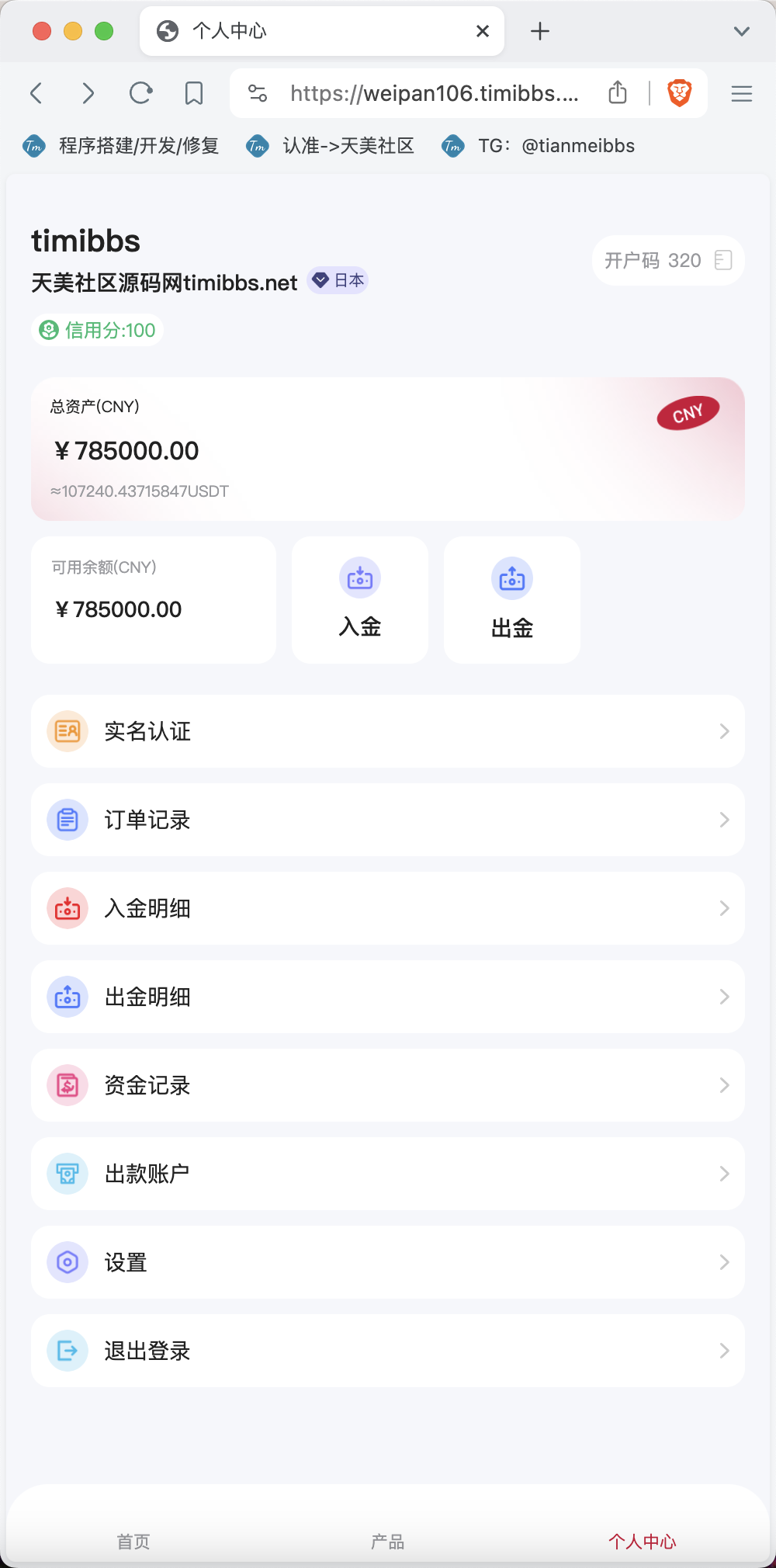Go back in the browser
776x1568 pixels.
click(x=36, y=94)
